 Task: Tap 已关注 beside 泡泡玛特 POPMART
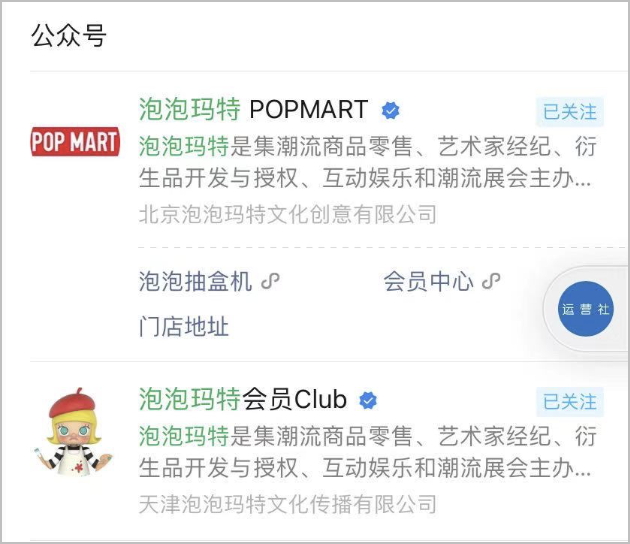pos(569,110)
